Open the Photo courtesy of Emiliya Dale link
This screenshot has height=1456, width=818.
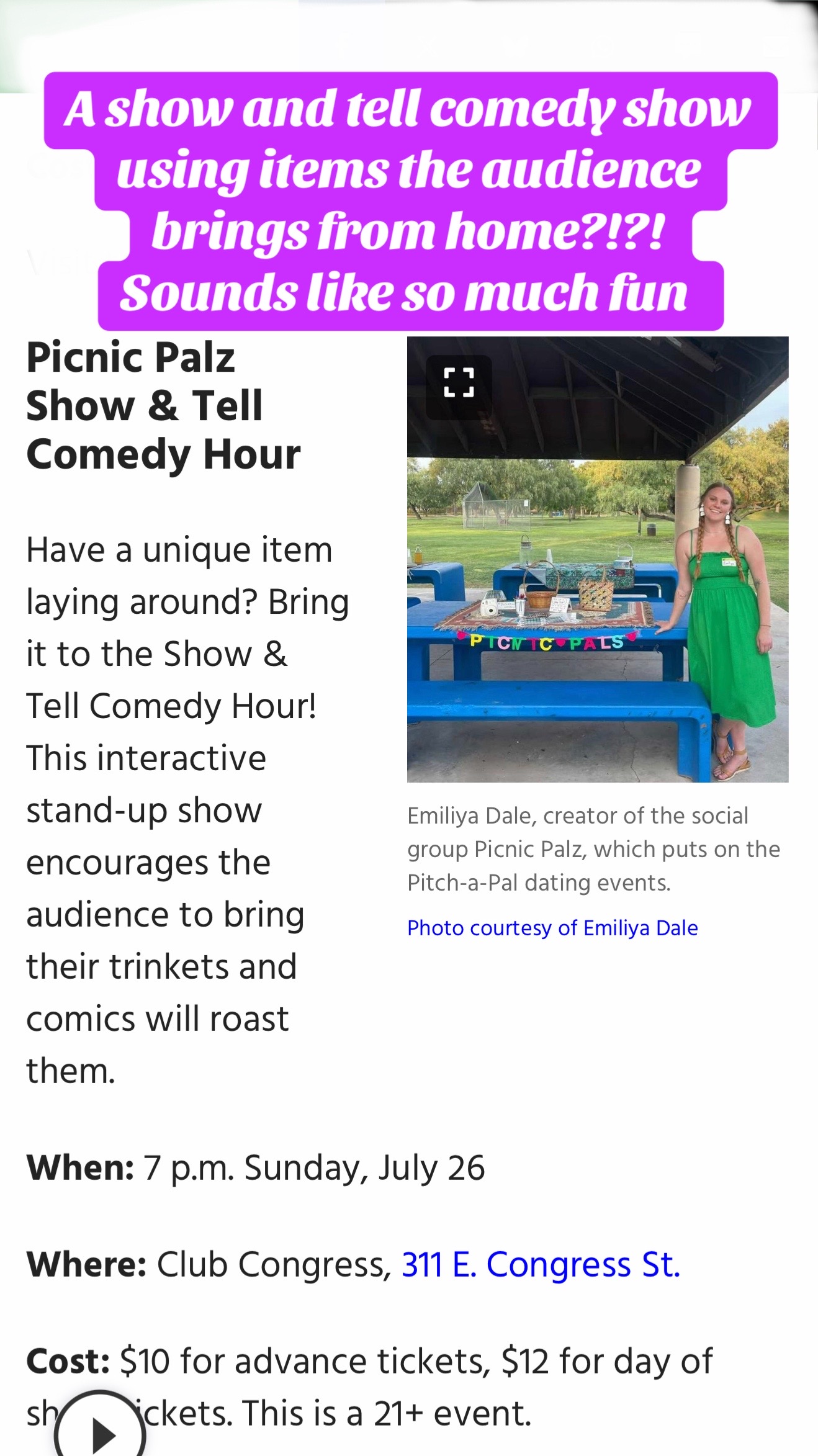pyautogui.click(x=552, y=928)
